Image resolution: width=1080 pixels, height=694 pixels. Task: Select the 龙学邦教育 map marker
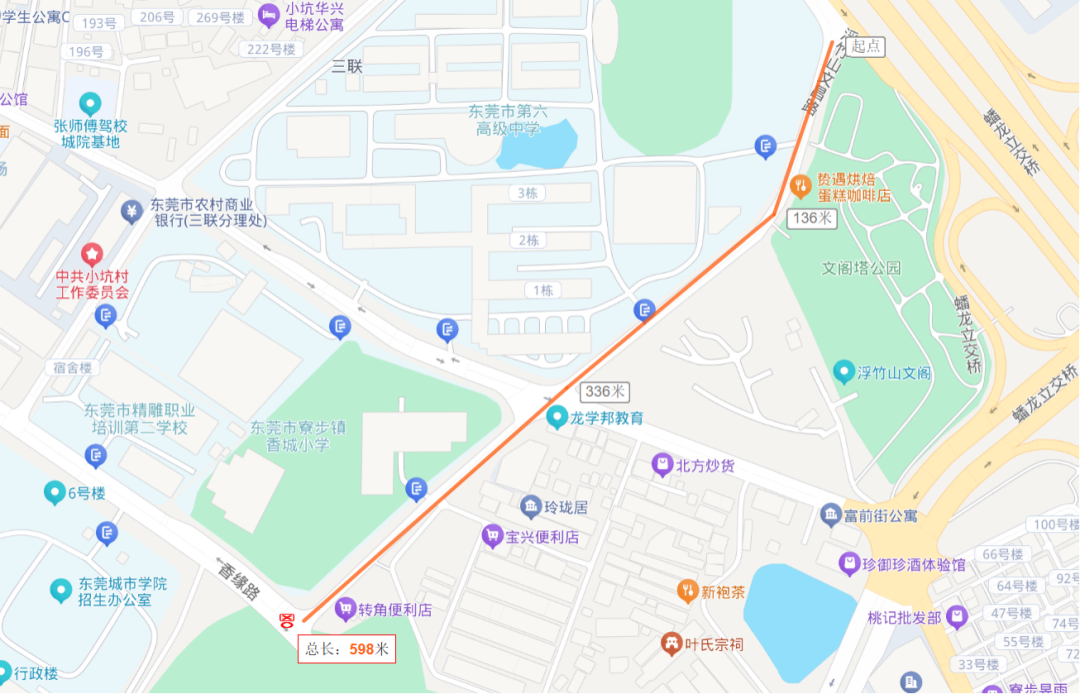pyautogui.click(x=557, y=417)
